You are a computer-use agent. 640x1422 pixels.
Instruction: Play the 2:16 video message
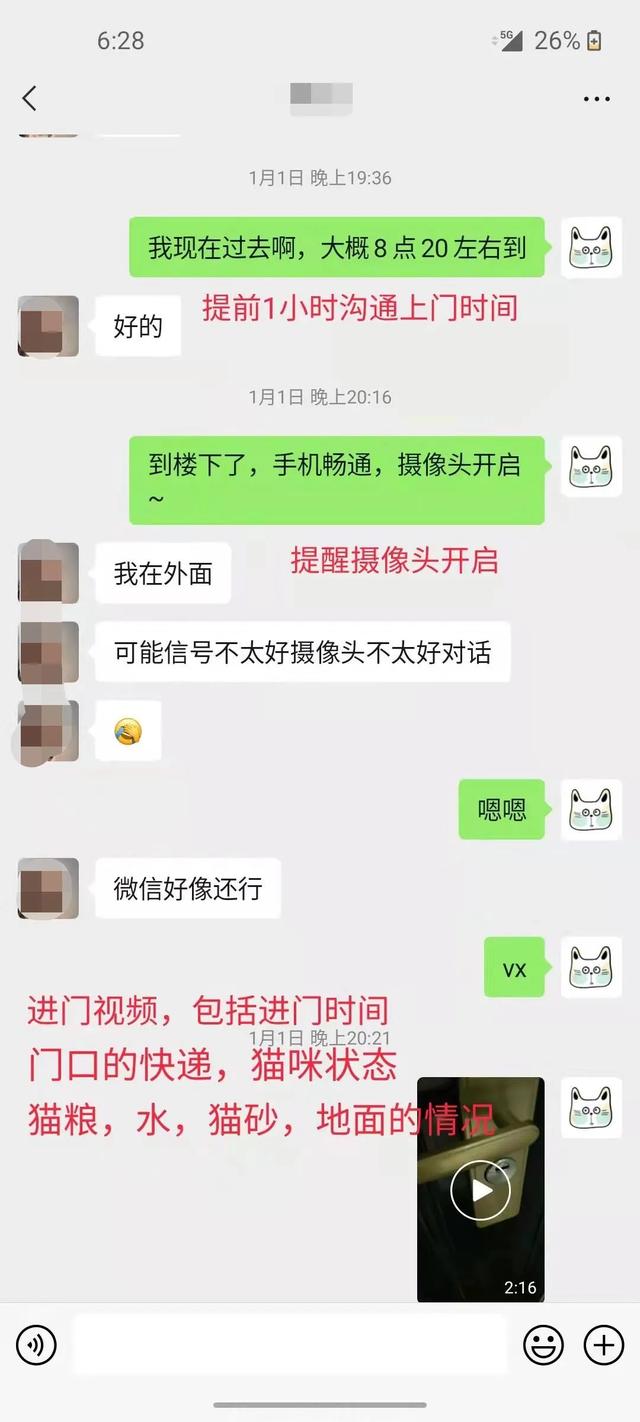(x=480, y=1190)
